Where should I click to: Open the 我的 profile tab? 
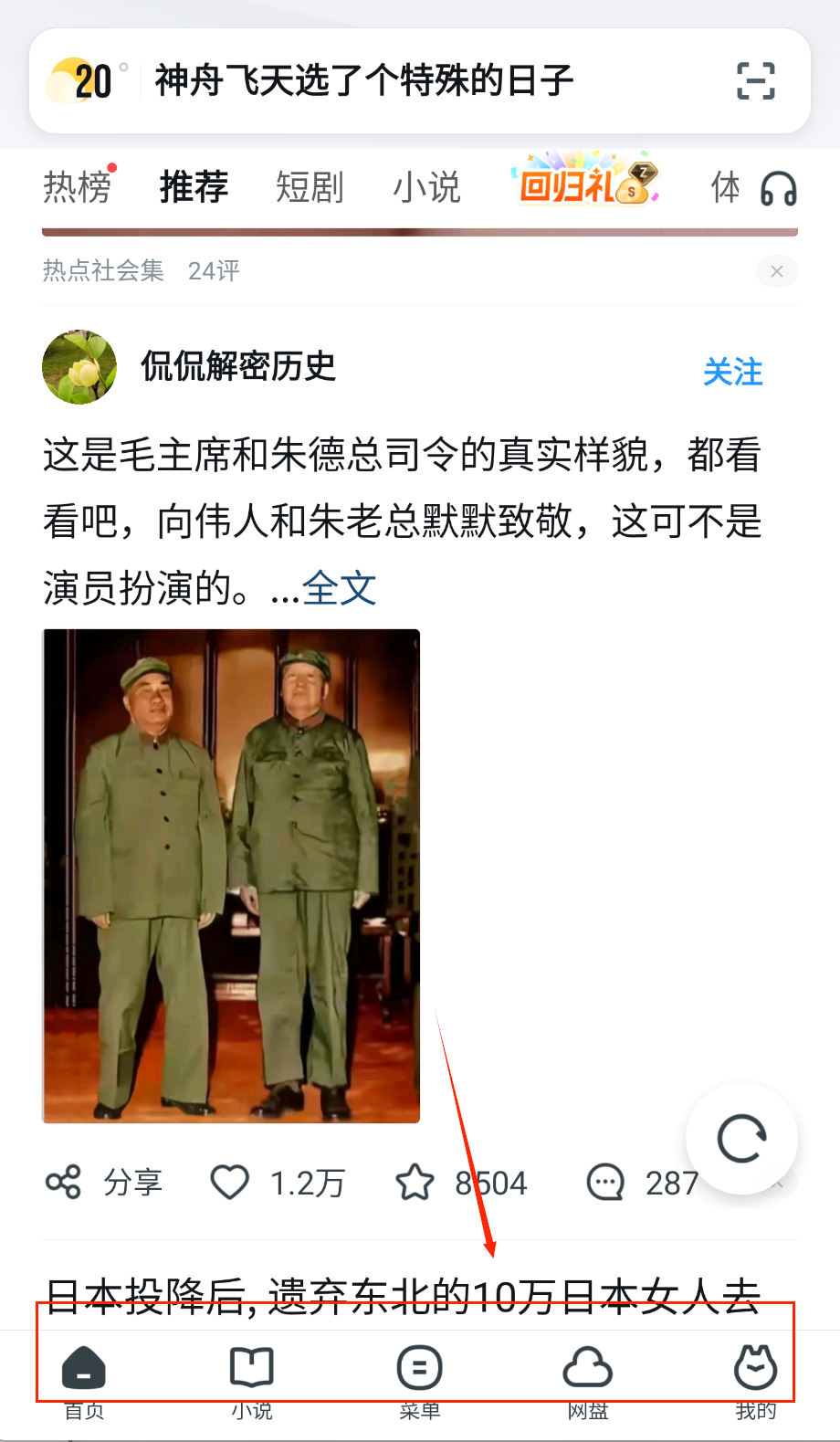(x=755, y=1379)
